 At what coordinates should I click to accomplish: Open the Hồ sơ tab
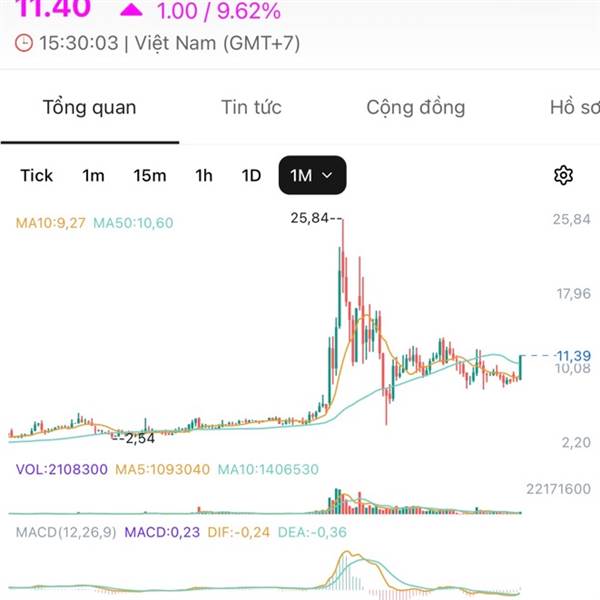click(x=575, y=108)
